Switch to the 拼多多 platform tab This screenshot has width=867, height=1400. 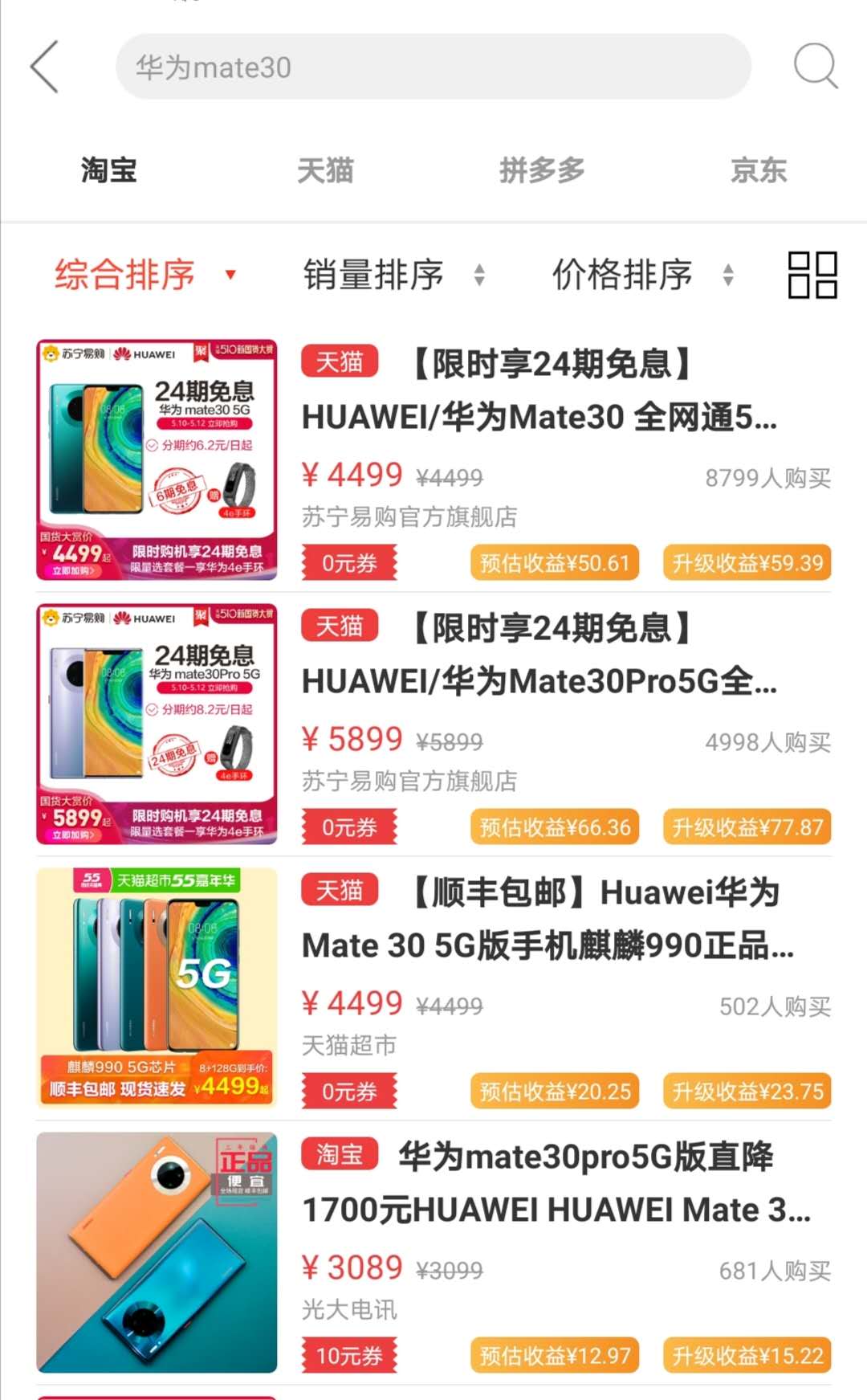(x=542, y=169)
